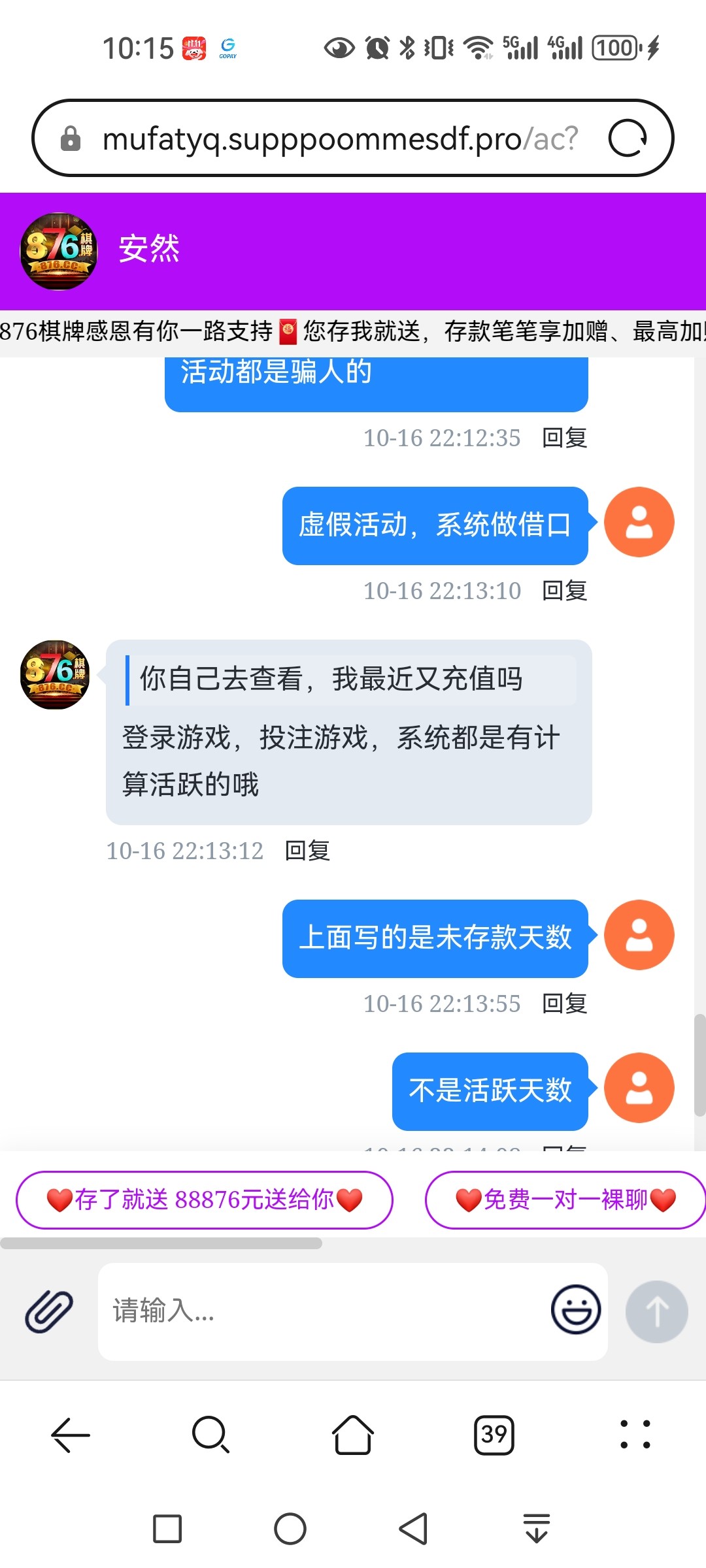Tap the 免费一对一裸聊 chip
Viewport: 706px width, 1568px height.
pos(565,1200)
